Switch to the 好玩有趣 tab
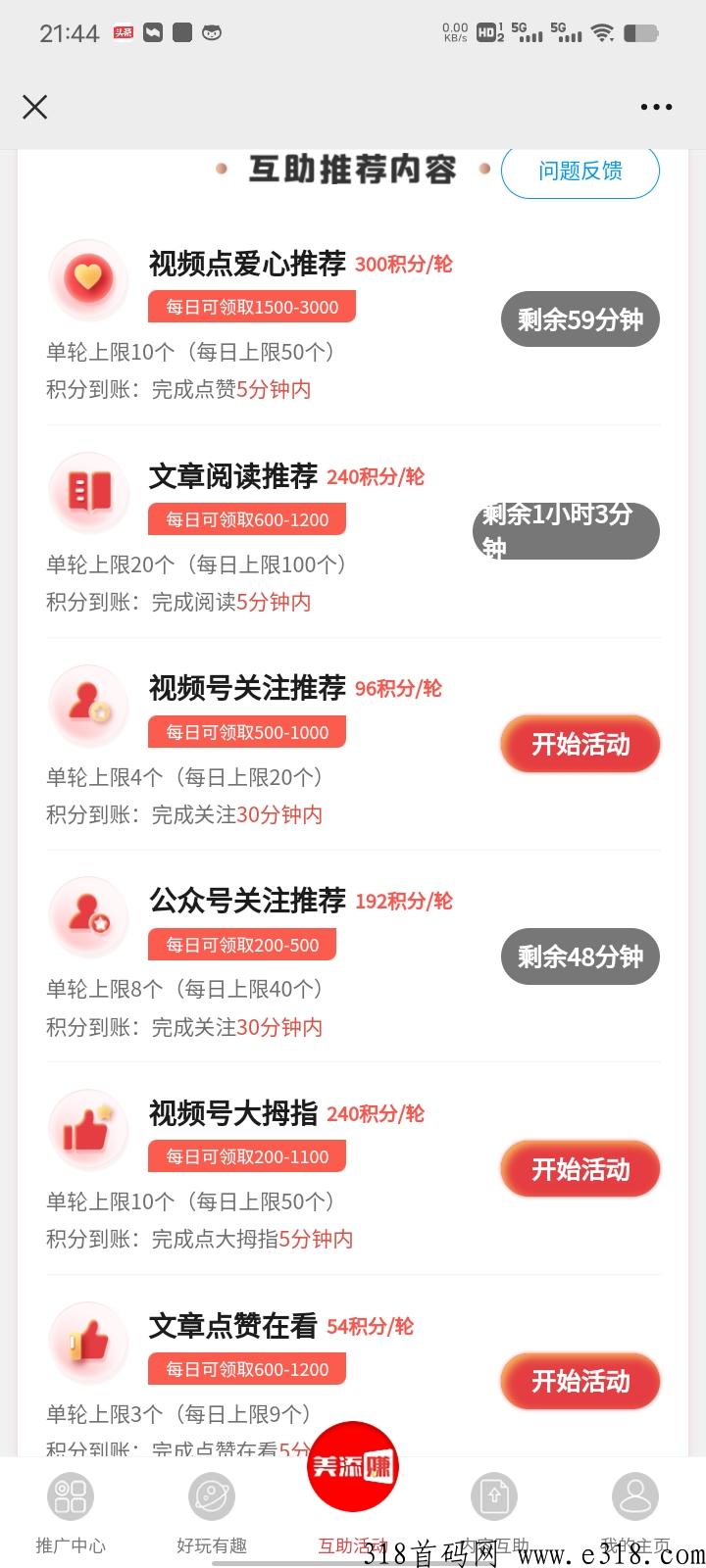 pyautogui.click(x=212, y=1512)
